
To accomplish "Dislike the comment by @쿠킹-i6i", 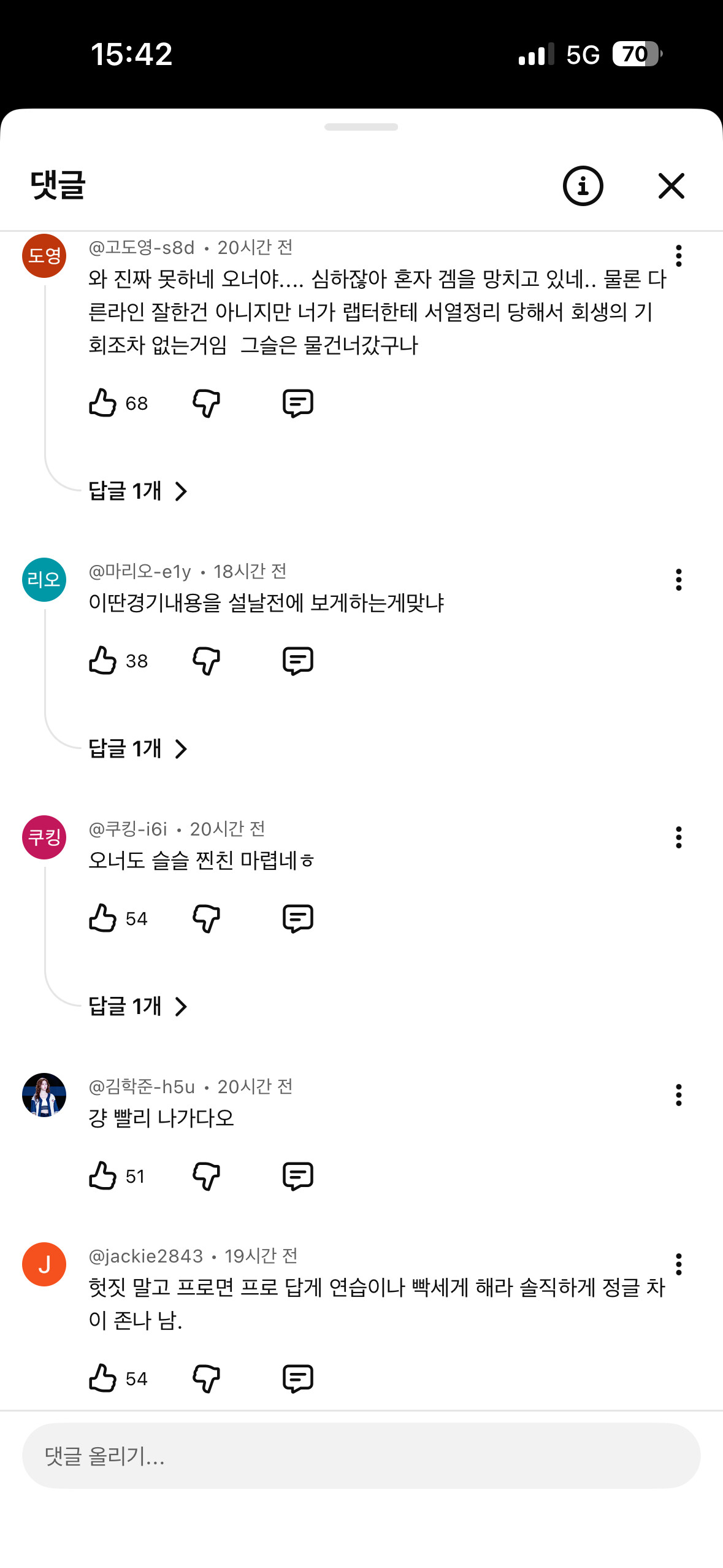I will [206, 918].
